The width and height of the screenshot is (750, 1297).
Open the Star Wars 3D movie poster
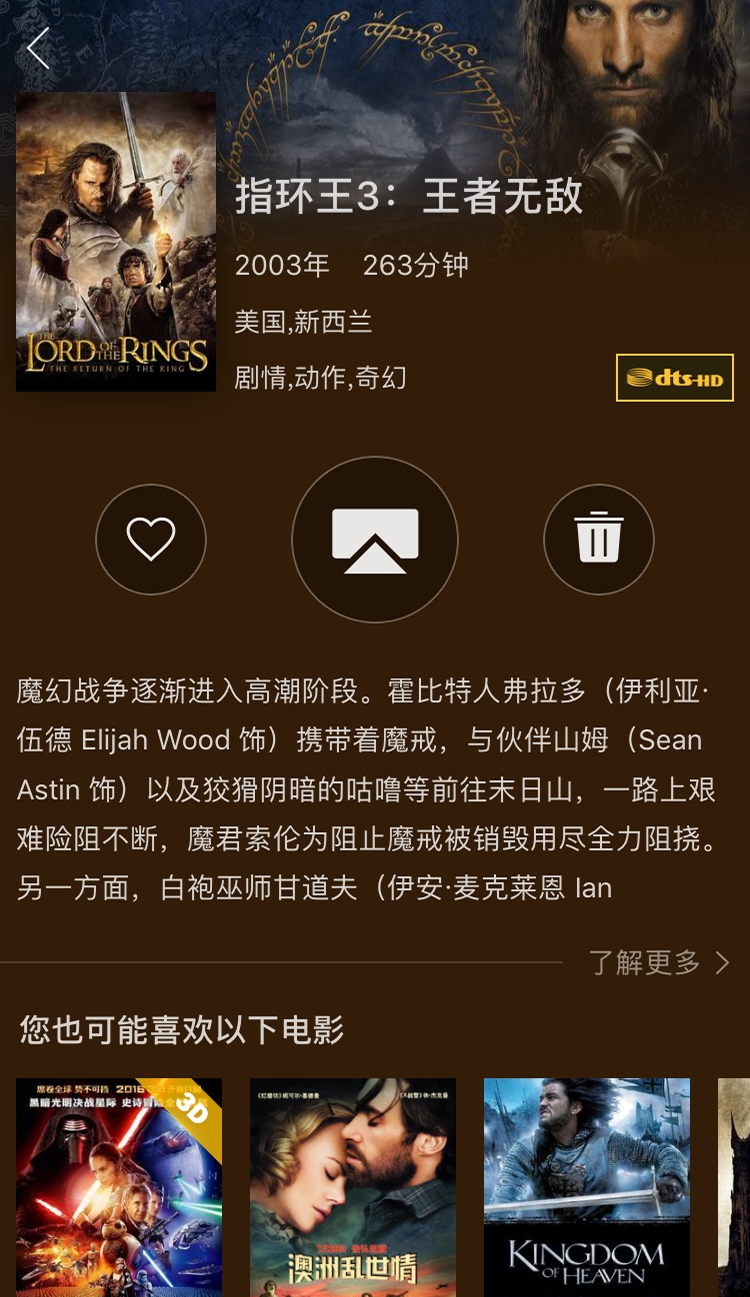[x=119, y=1187]
